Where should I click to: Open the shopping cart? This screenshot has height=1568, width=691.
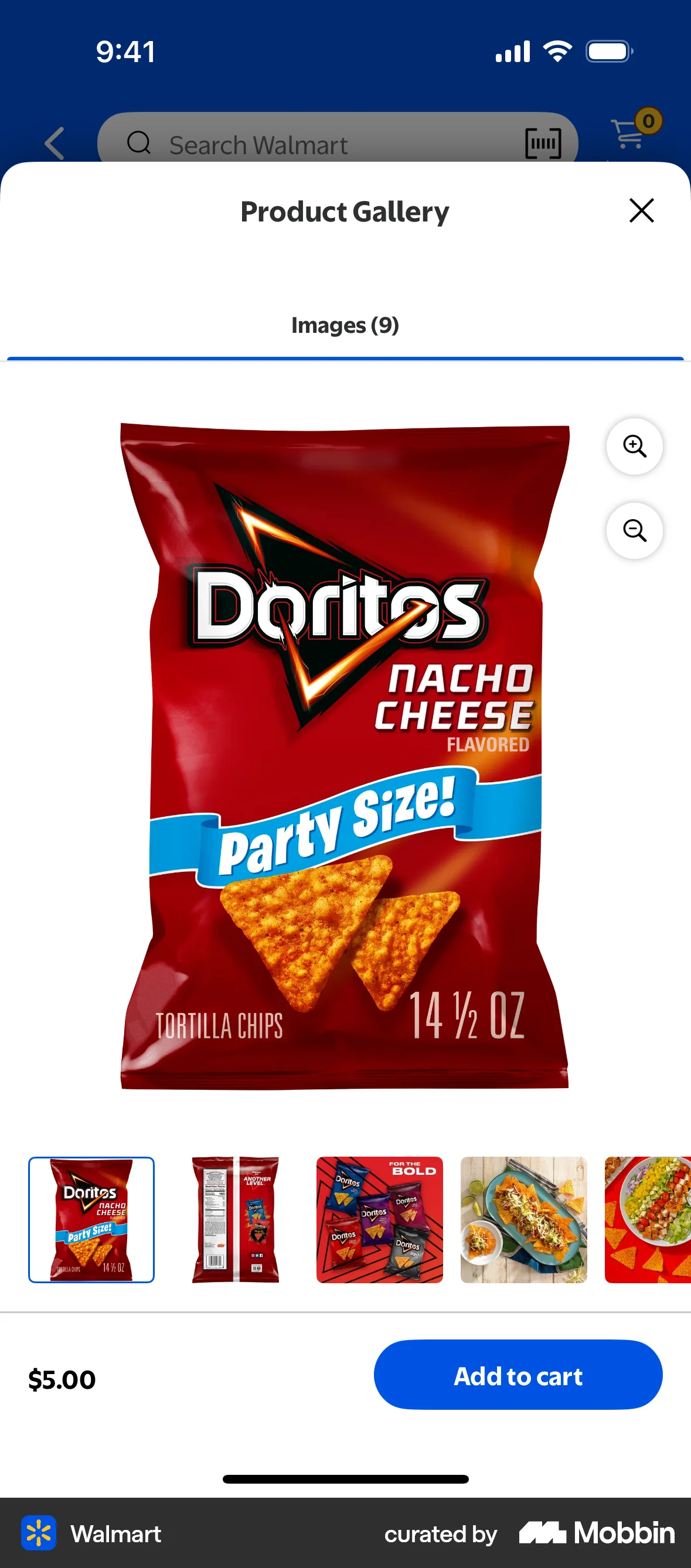[x=628, y=143]
